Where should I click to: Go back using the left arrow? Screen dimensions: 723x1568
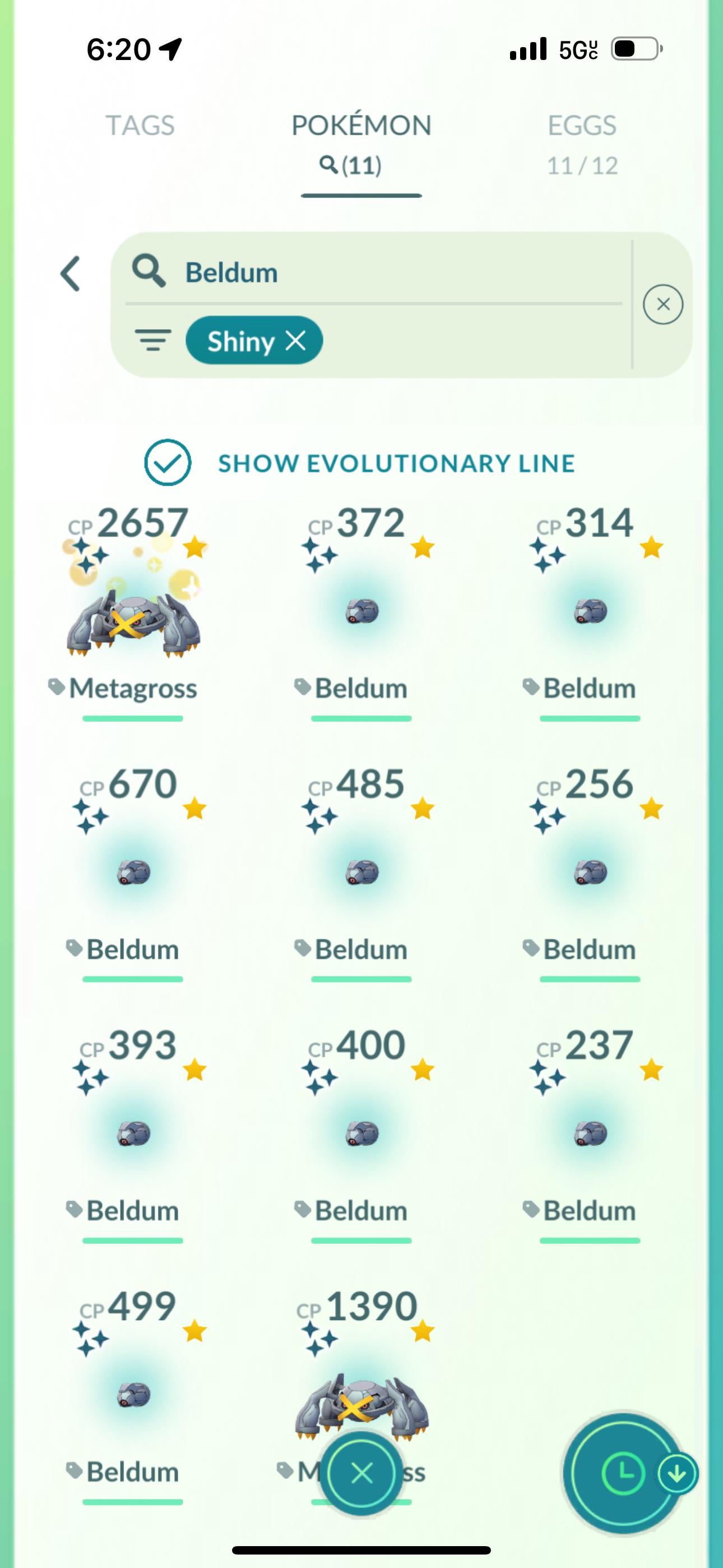tap(71, 273)
